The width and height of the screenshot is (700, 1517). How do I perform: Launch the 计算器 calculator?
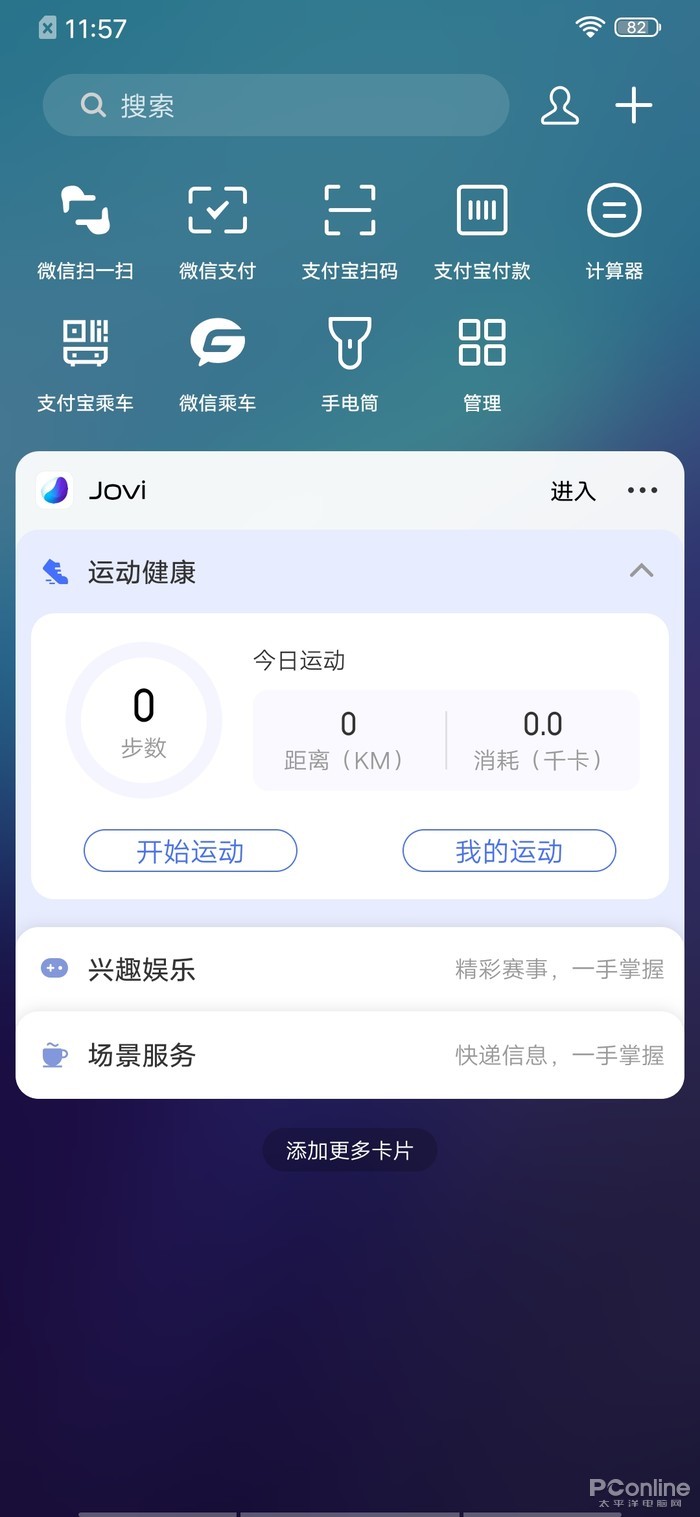(614, 232)
